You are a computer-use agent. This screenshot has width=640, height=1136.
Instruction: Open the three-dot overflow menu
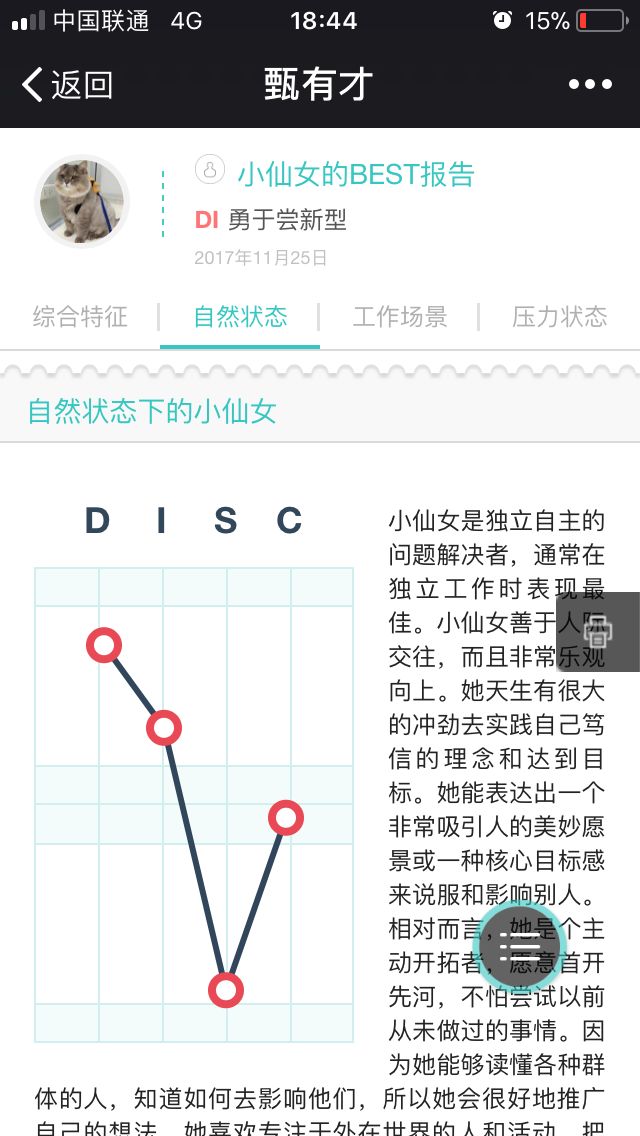click(590, 84)
